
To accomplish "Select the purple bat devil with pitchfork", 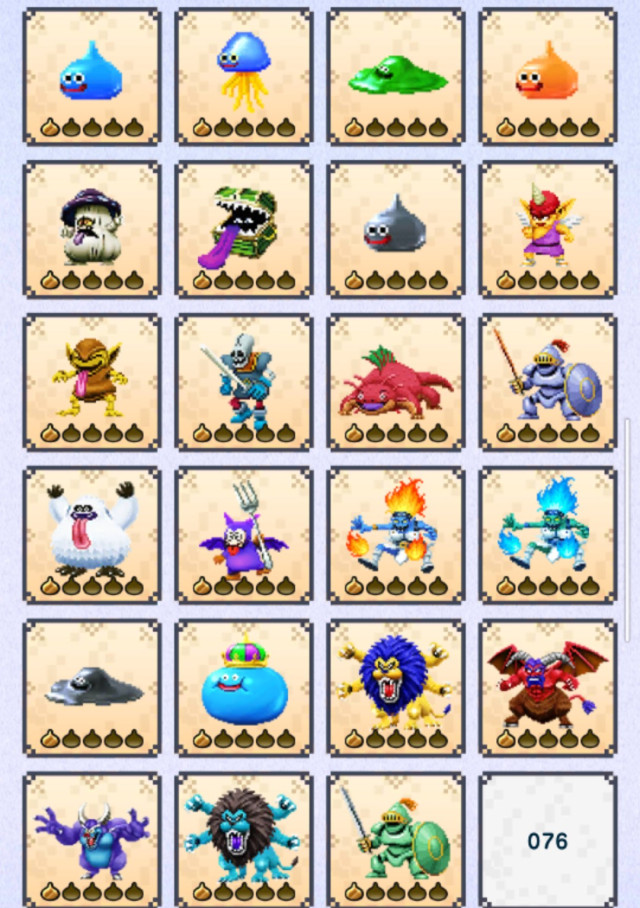I will point(244,534).
